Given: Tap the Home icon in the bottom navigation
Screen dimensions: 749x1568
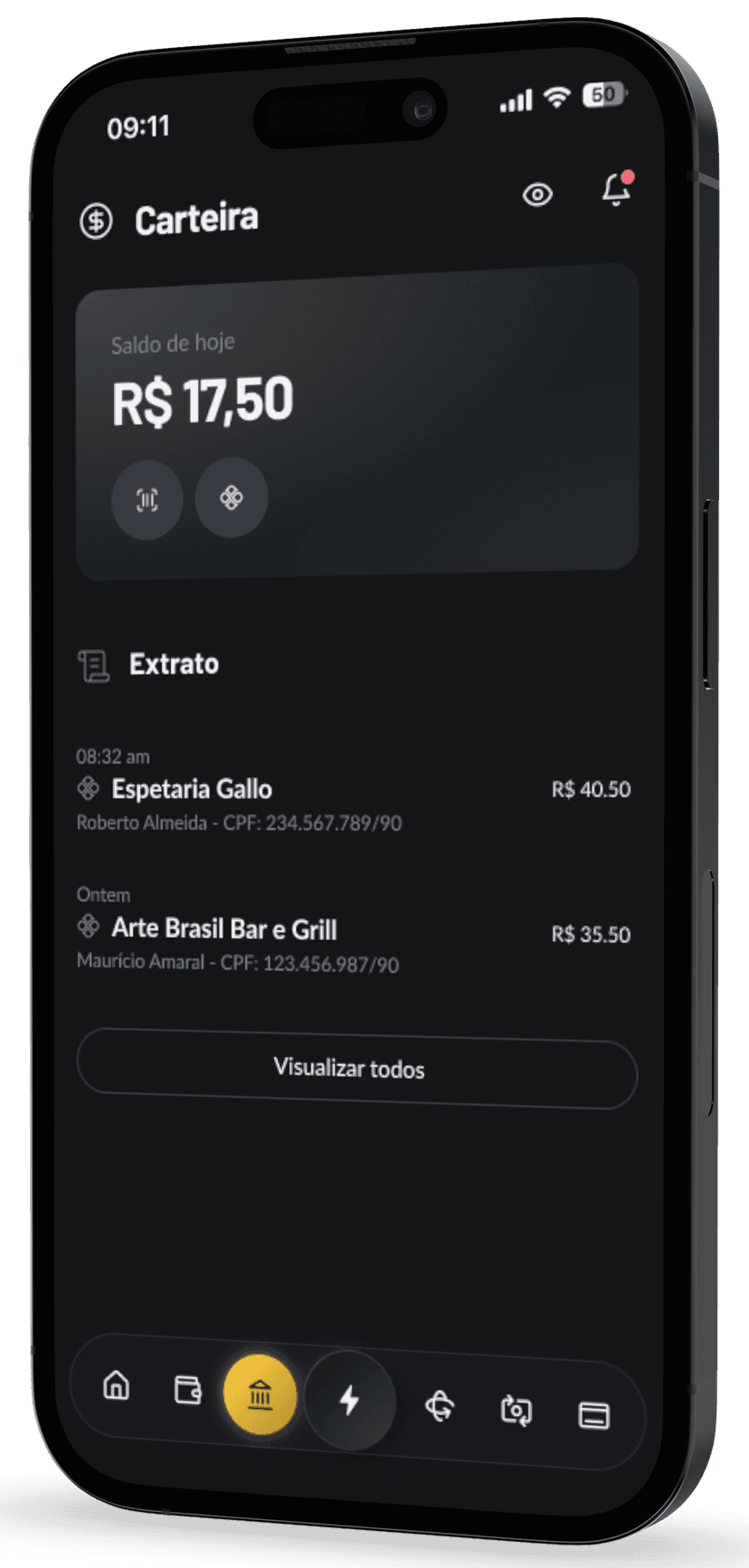Looking at the screenshot, I should 116,1386.
